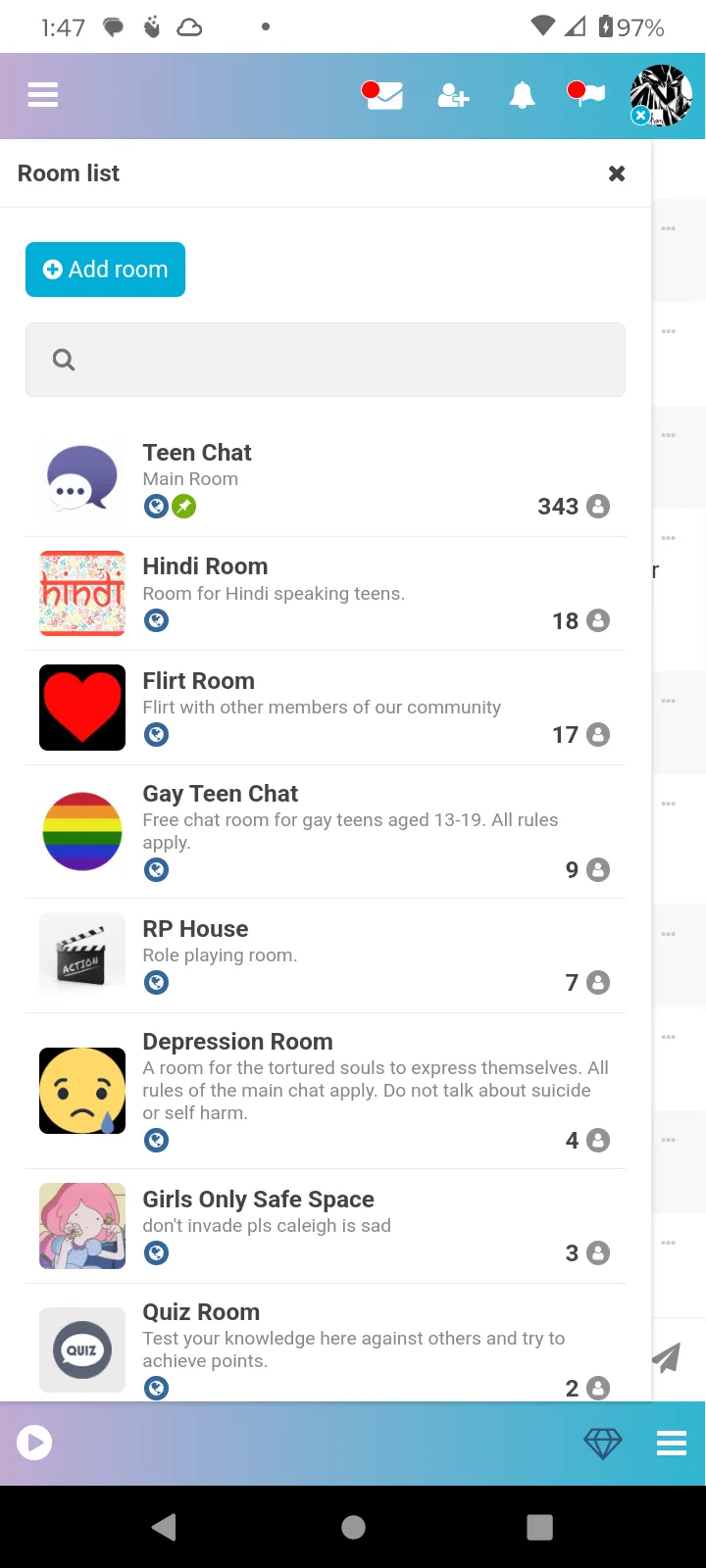This screenshot has height=1568, width=706.
Task: Close the Room list panel
Action: [617, 173]
